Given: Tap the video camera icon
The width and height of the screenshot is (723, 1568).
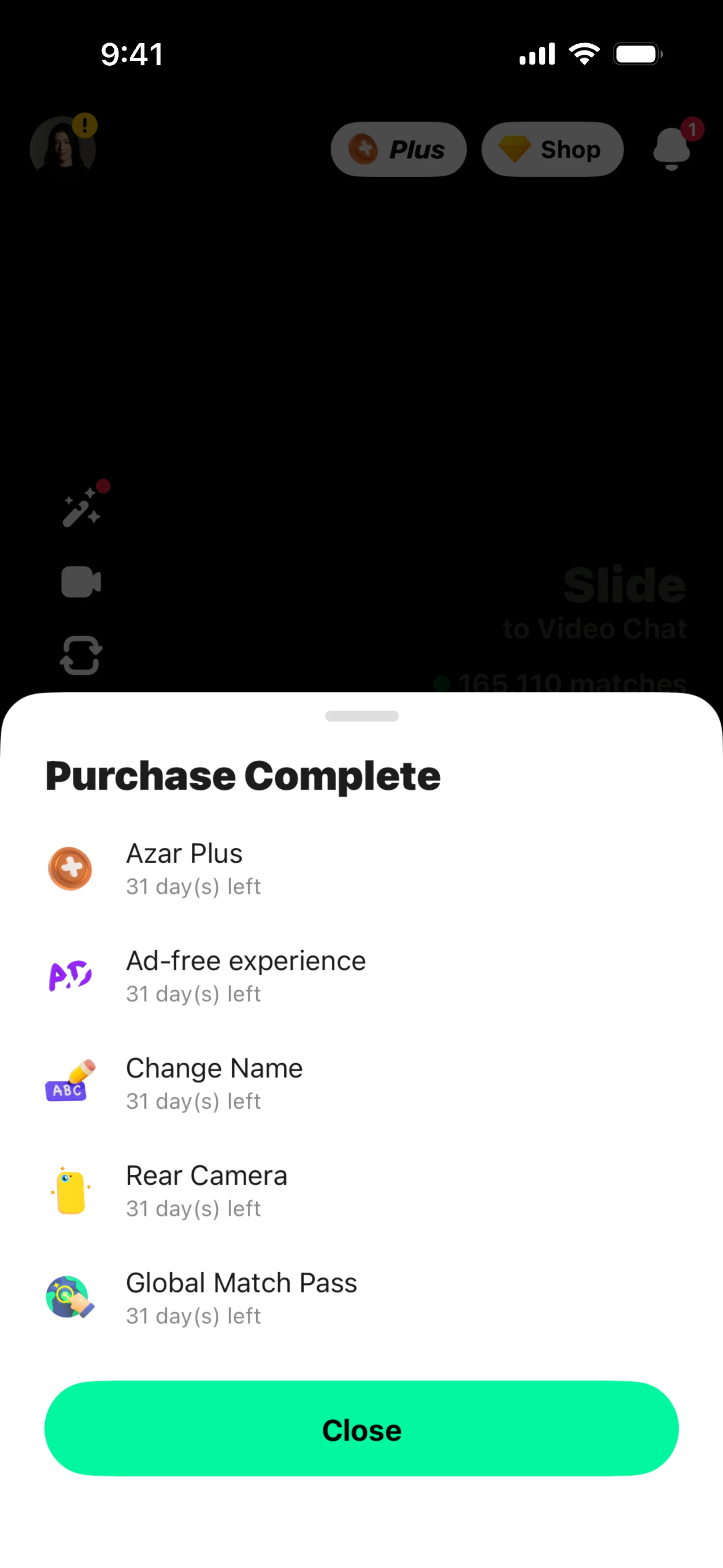Looking at the screenshot, I should click(81, 582).
